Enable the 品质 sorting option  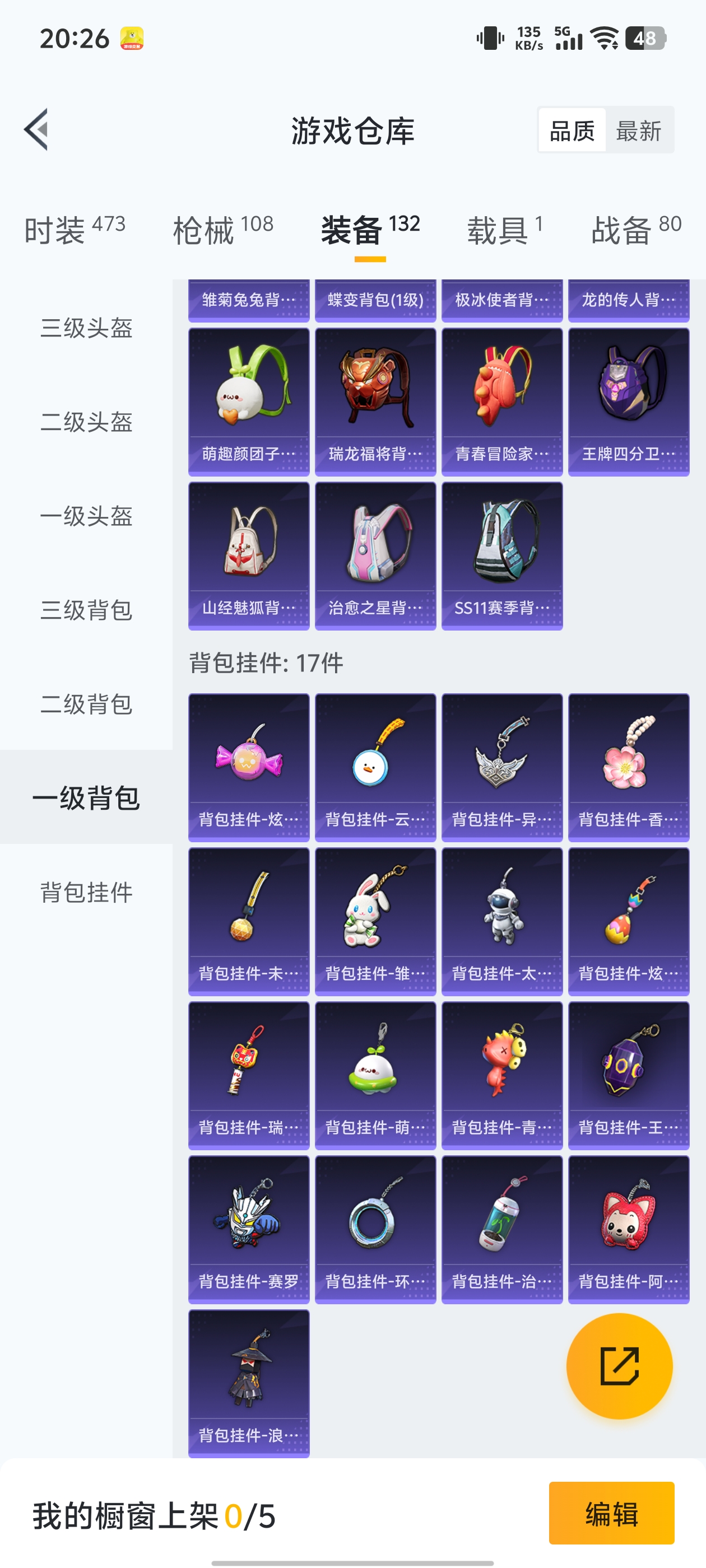[572, 130]
